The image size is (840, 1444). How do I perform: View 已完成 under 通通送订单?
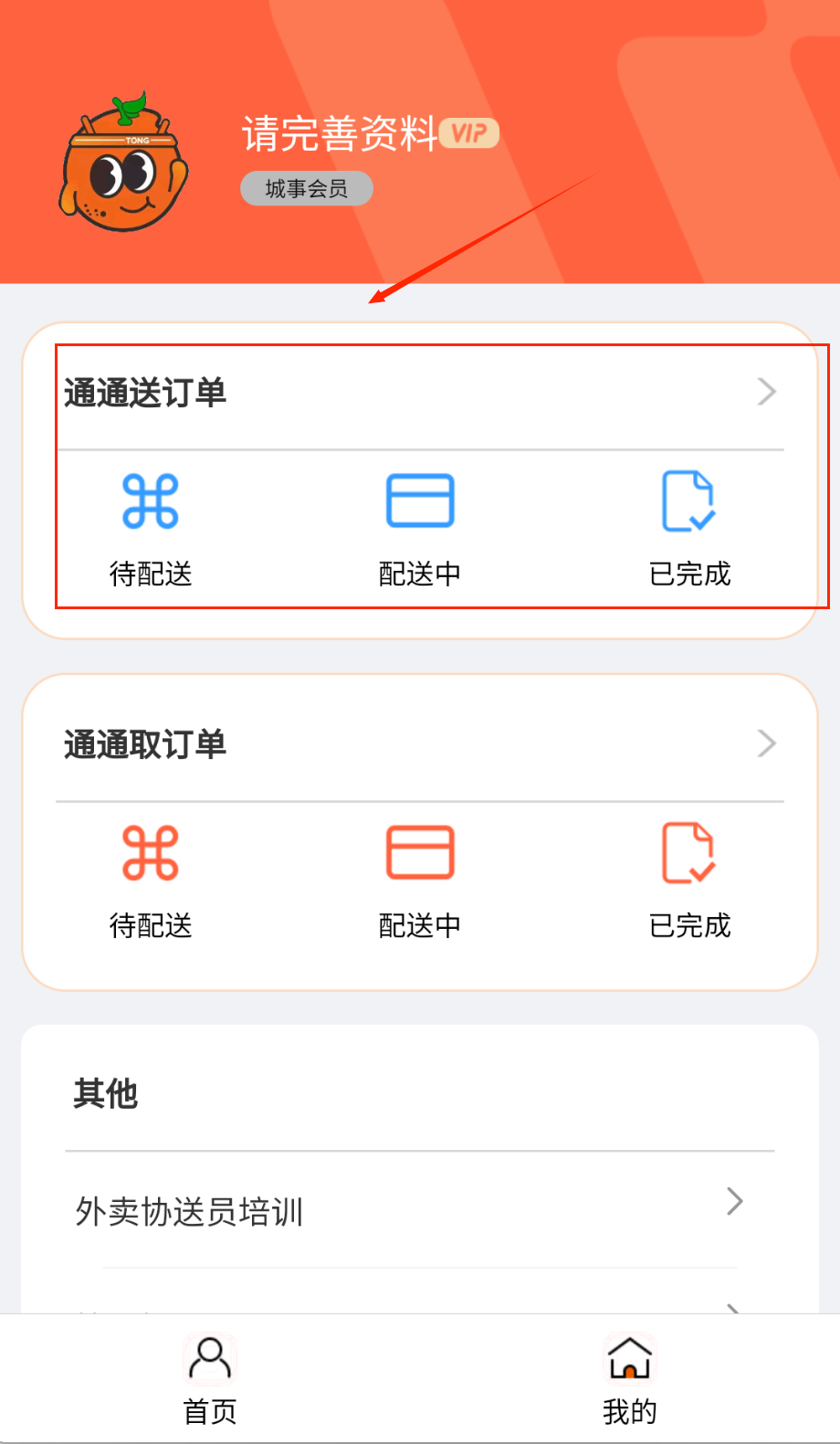689,527
